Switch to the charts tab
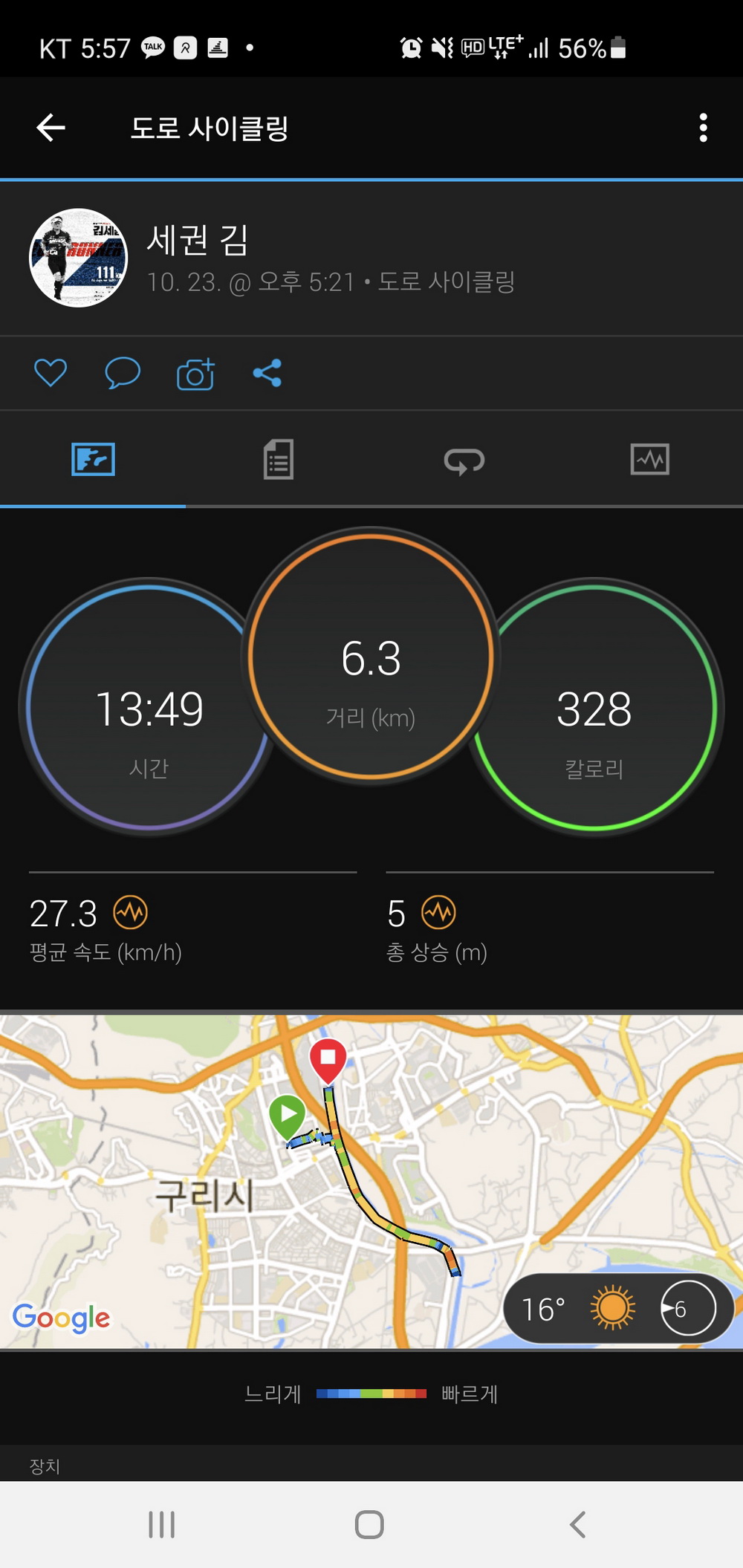 pyautogui.click(x=649, y=459)
